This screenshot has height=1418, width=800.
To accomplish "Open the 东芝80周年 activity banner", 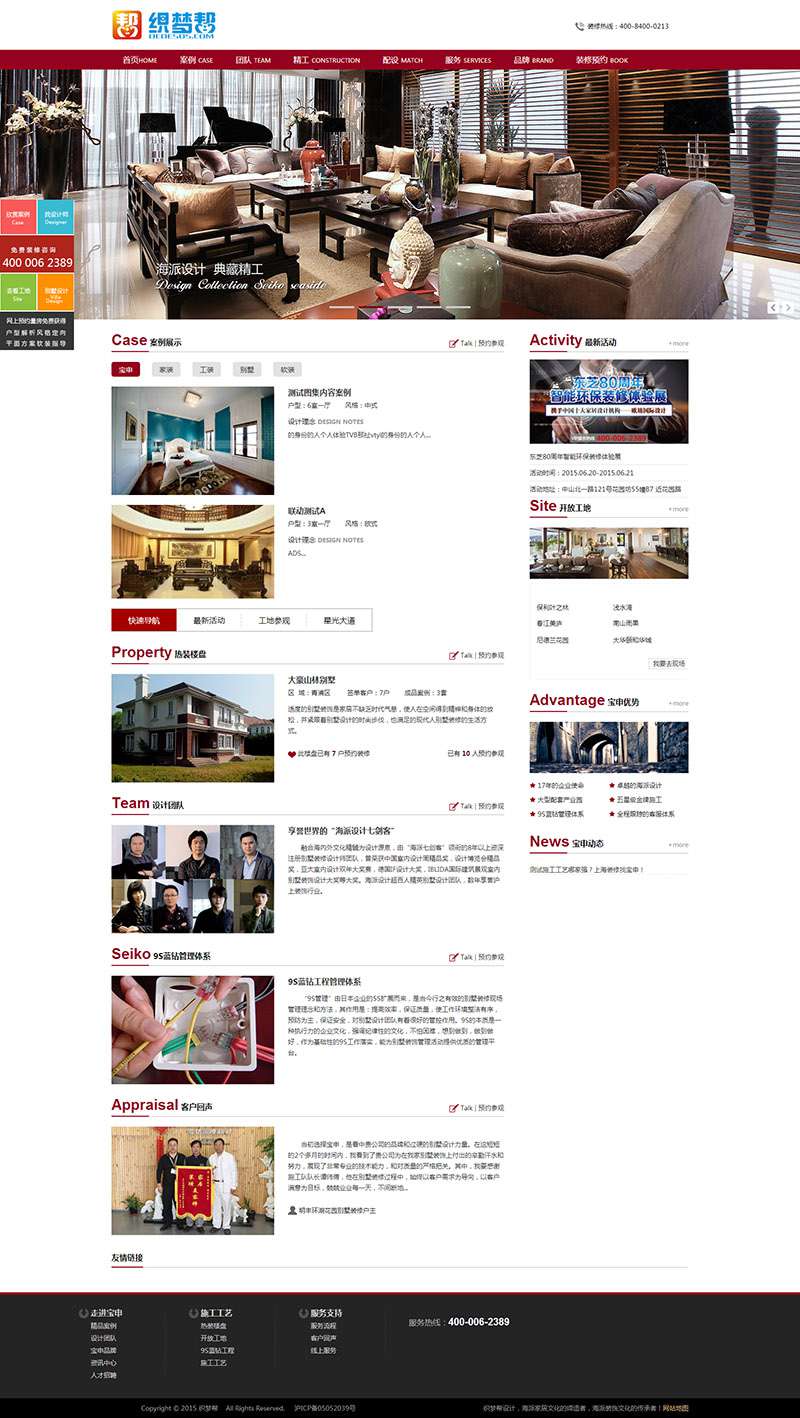I will (608, 401).
